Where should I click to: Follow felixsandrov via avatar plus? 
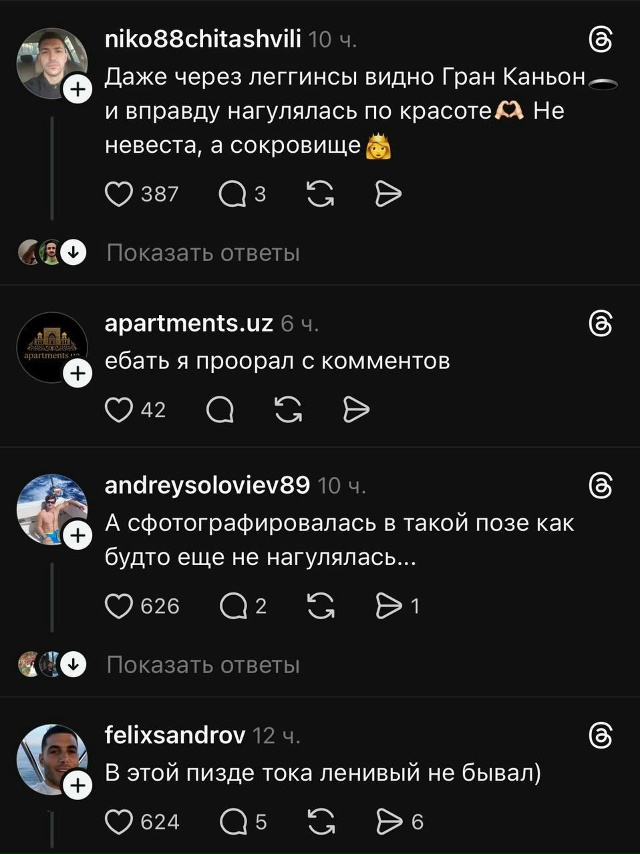[77, 787]
